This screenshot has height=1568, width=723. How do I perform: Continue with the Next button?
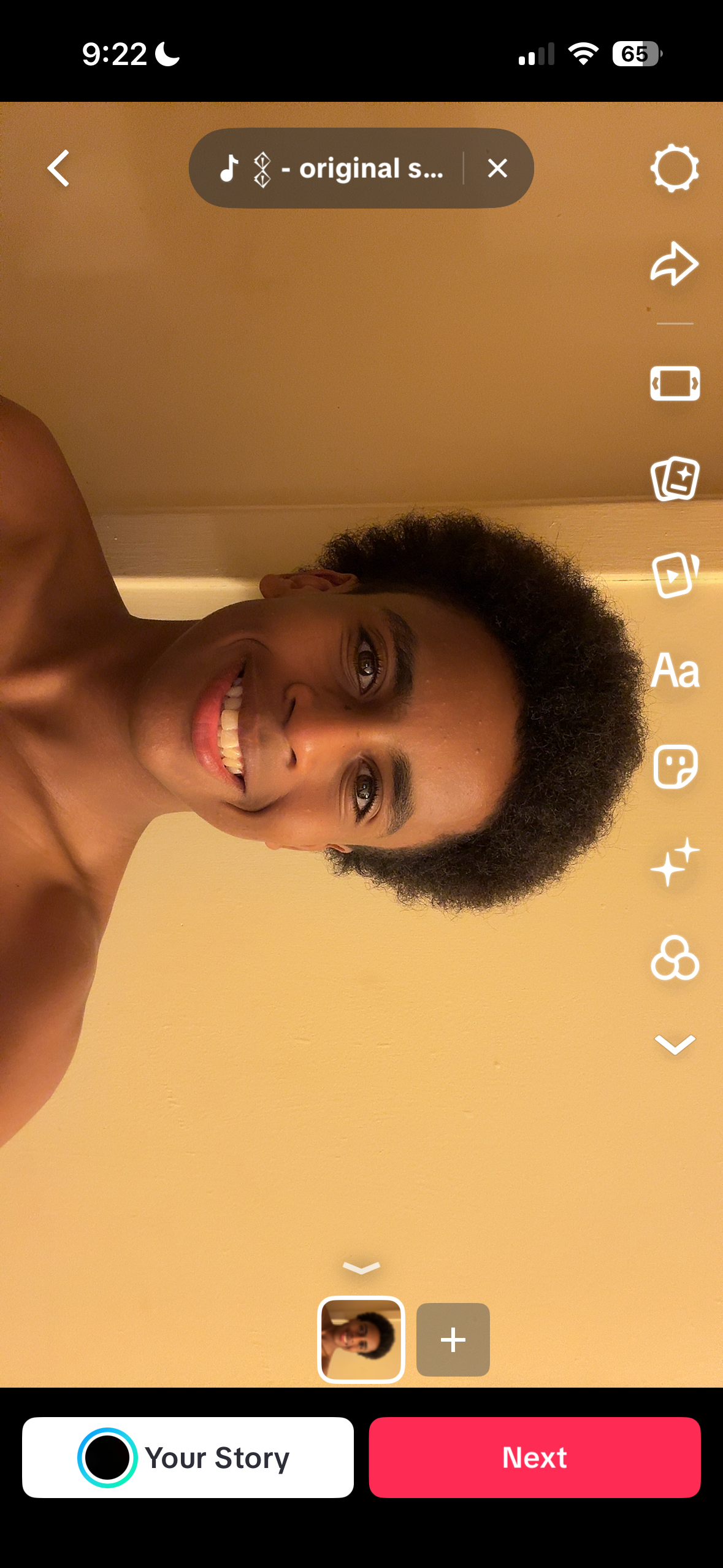point(535,1457)
